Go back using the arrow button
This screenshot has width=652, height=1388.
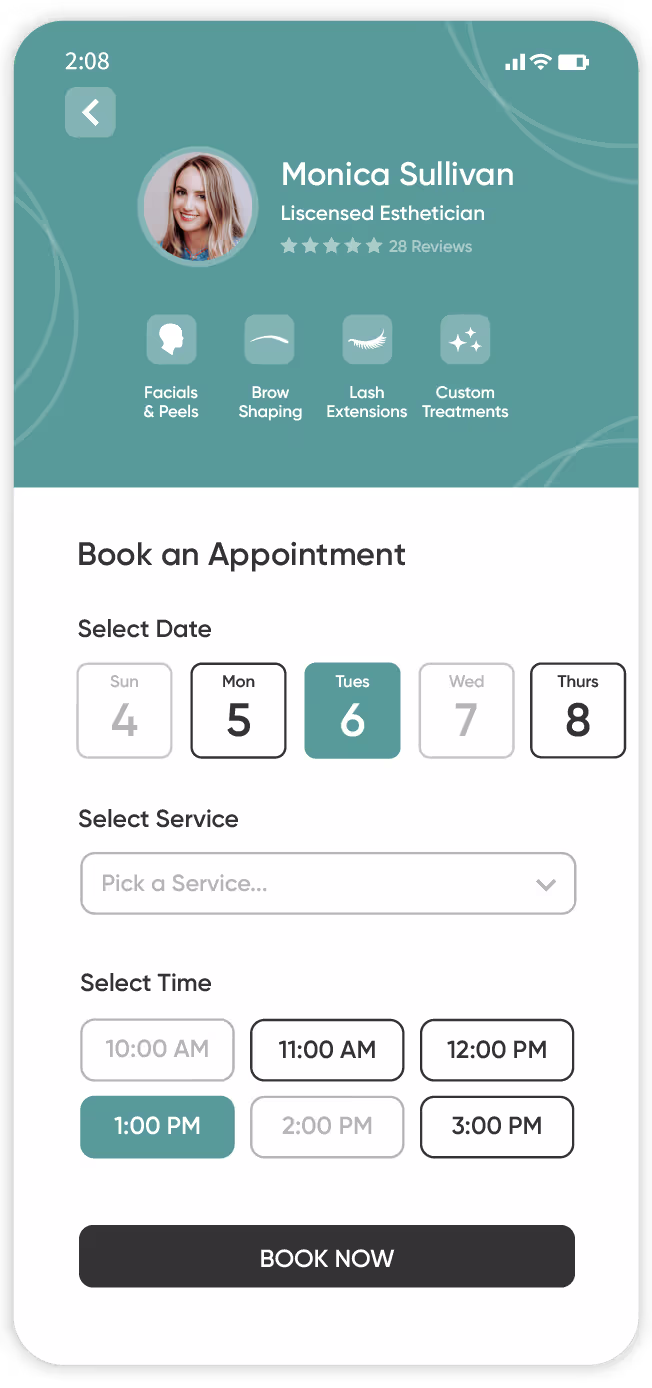(90, 112)
